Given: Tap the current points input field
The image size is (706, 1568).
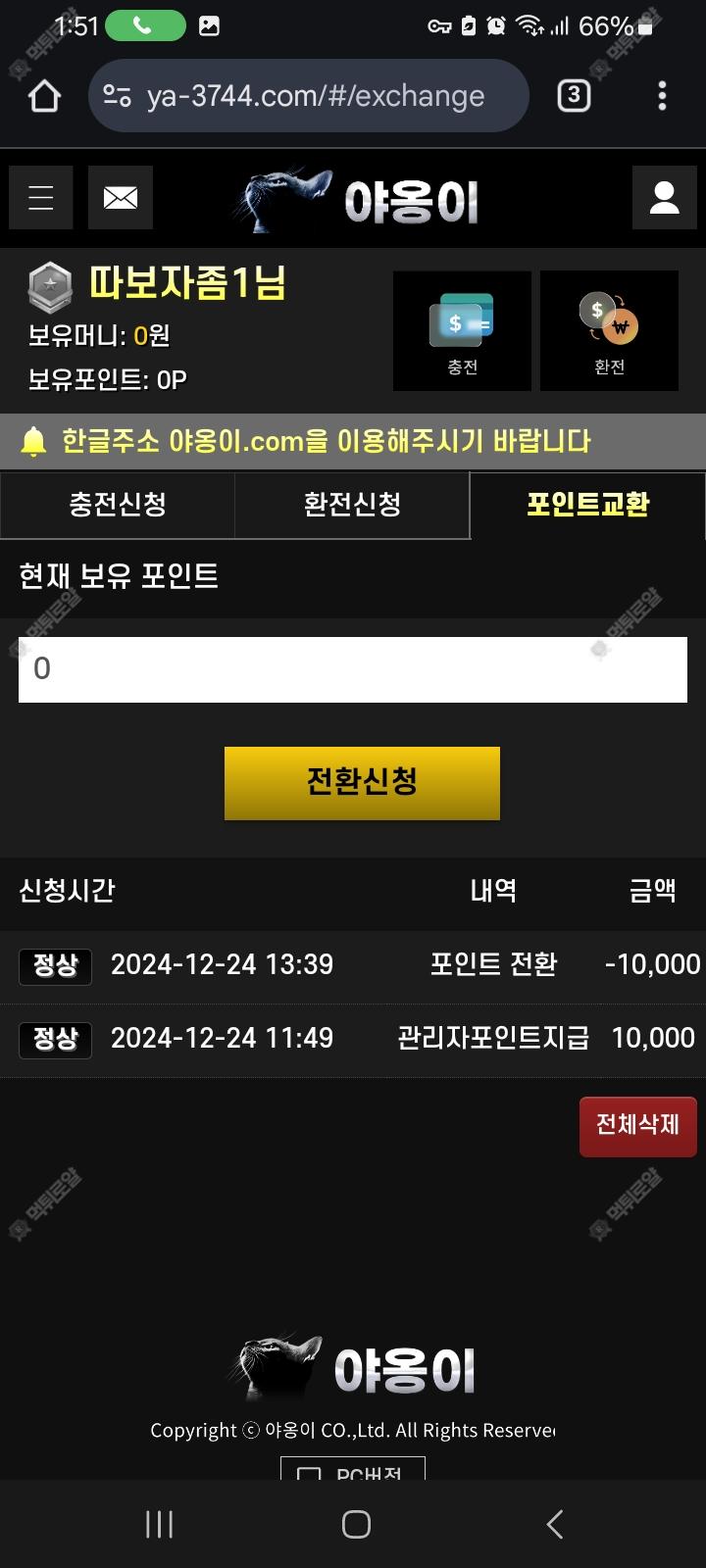Looking at the screenshot, I should [x=353, y=669].
